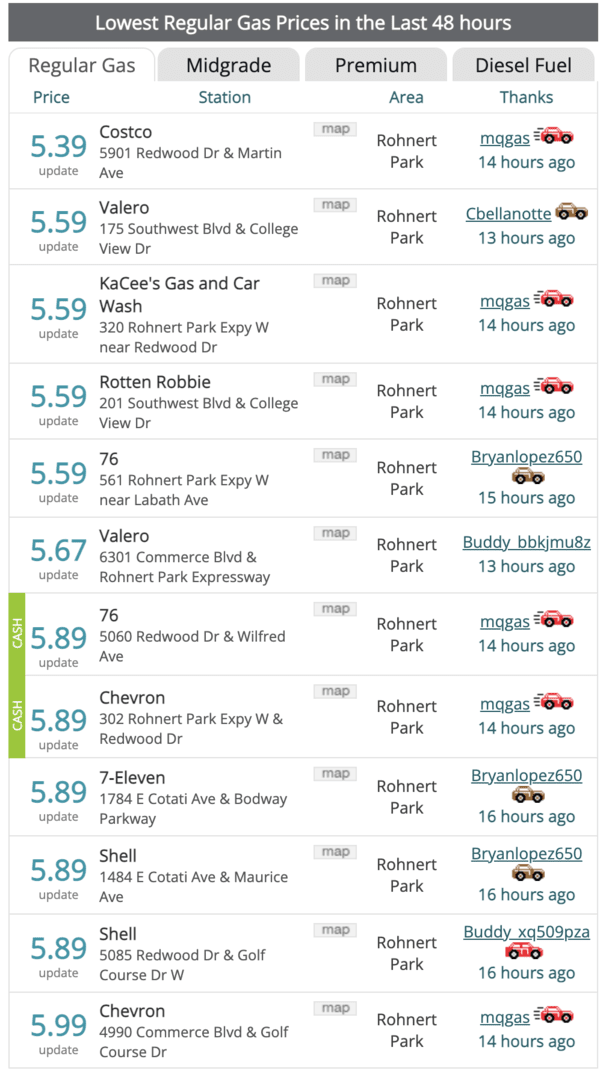The width and height of the screenshot is (609, 1080).
Task: Update price for Rotten Robbie
Action: pyautogui.click(x=58, y=421)
